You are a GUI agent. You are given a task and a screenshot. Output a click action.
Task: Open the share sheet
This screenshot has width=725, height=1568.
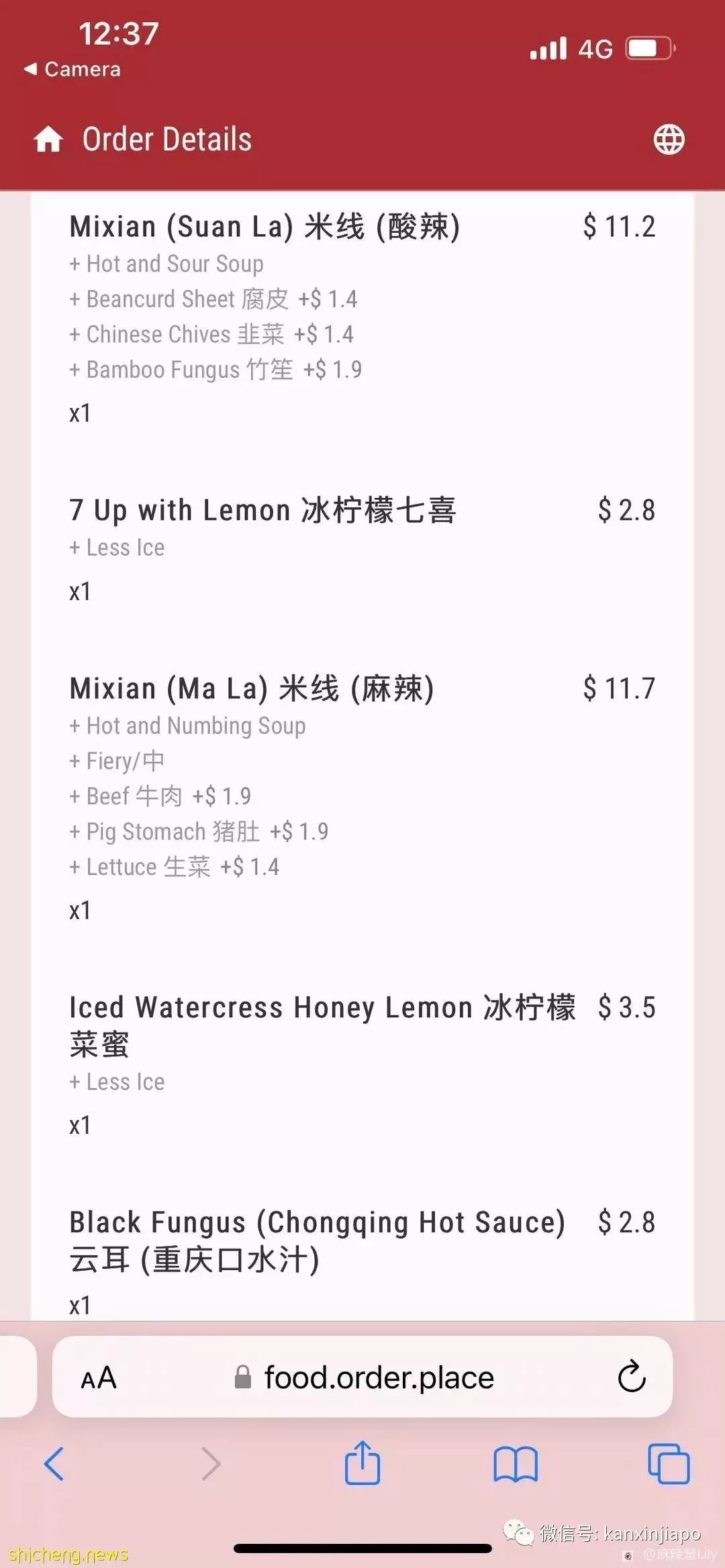(x=362, y=1463)
